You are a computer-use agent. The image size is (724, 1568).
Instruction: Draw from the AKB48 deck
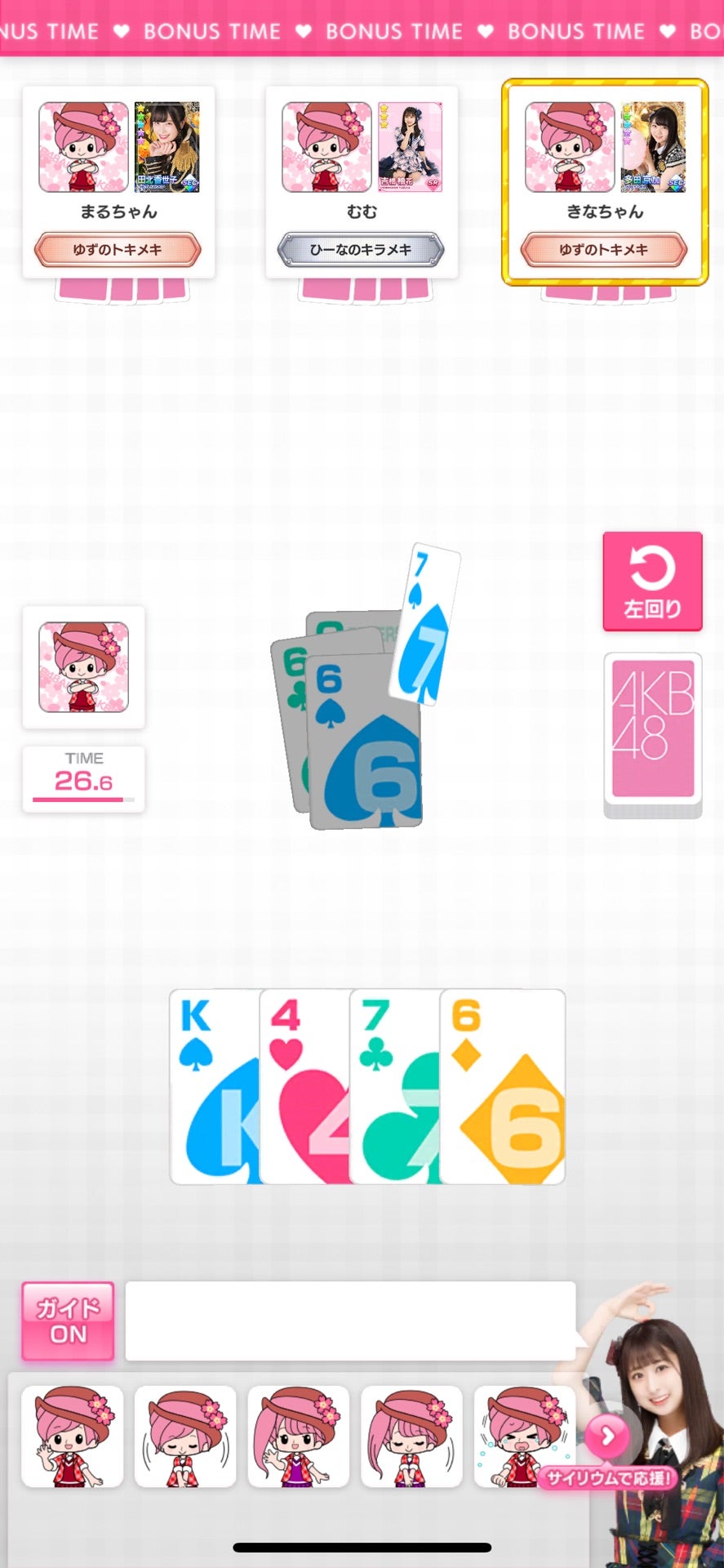[652, 729]
